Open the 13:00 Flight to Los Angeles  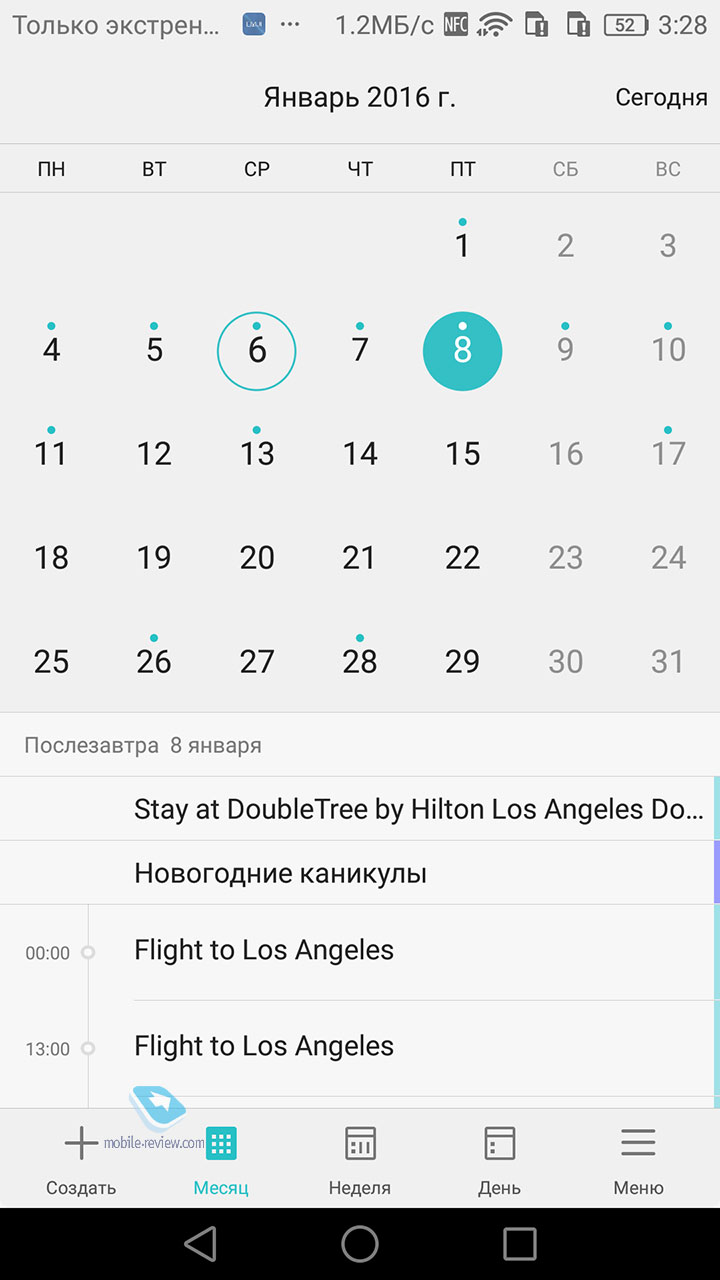click(x=360, y=1048)
